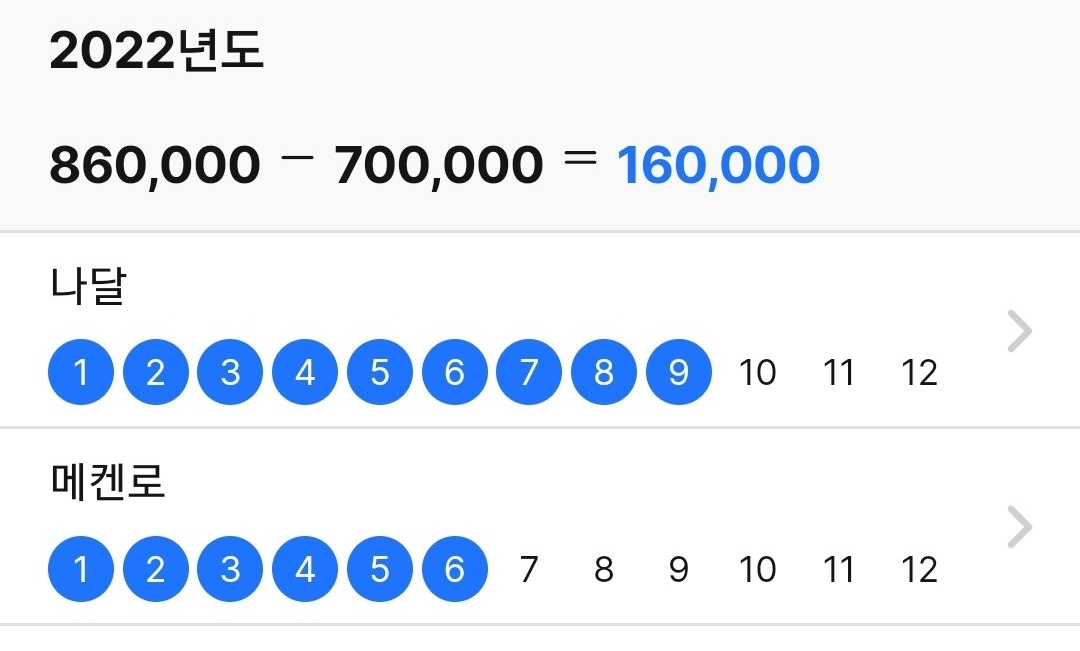The width and height of the screenshot is (1080, 651).
Task: Open the 나달 member row
Action: pos(1018,332)
